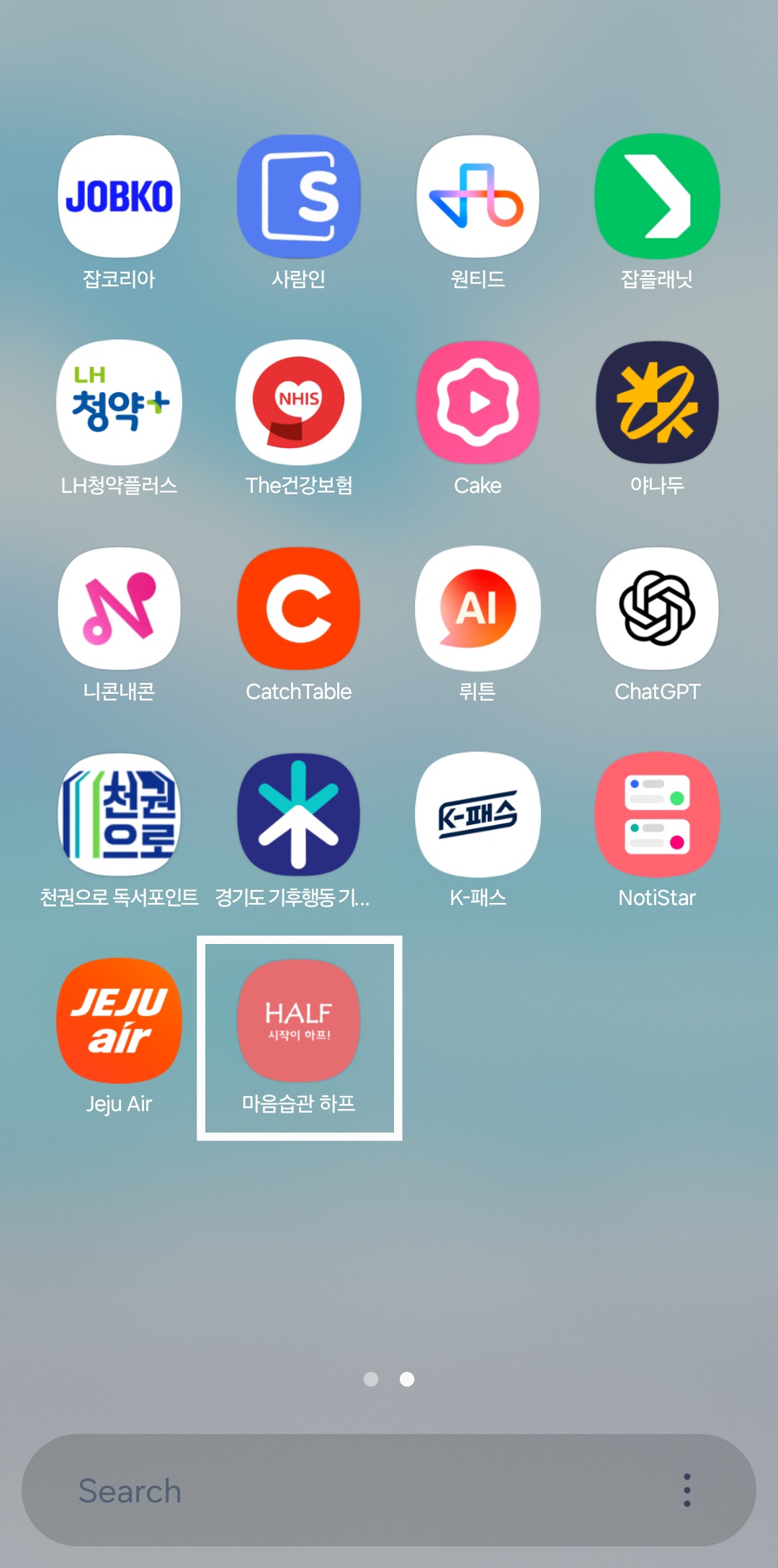Launch 잡플래닛
Image resolution: width=778 pixels, height=1568 pixels.
point(657,197)
